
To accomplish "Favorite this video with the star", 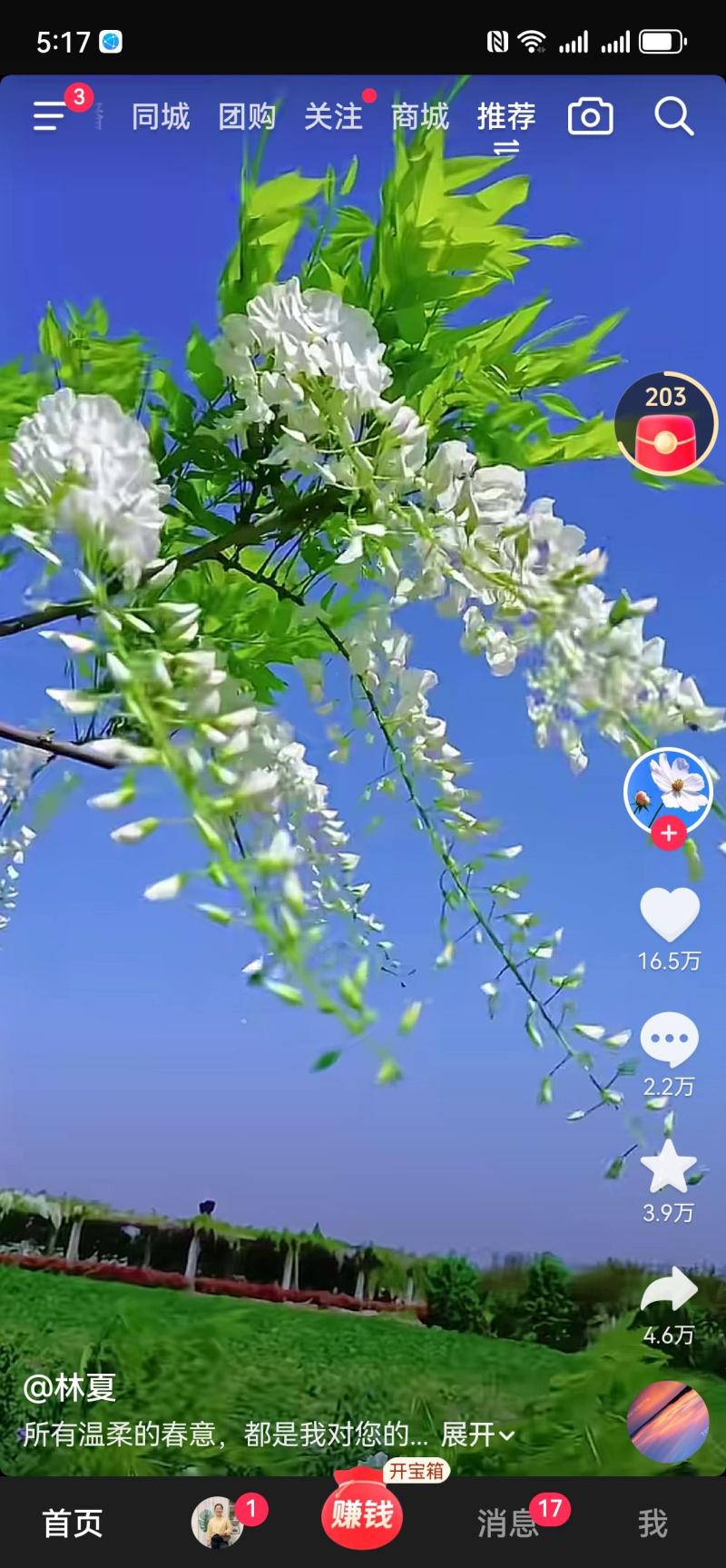I will click(669, 1167).
